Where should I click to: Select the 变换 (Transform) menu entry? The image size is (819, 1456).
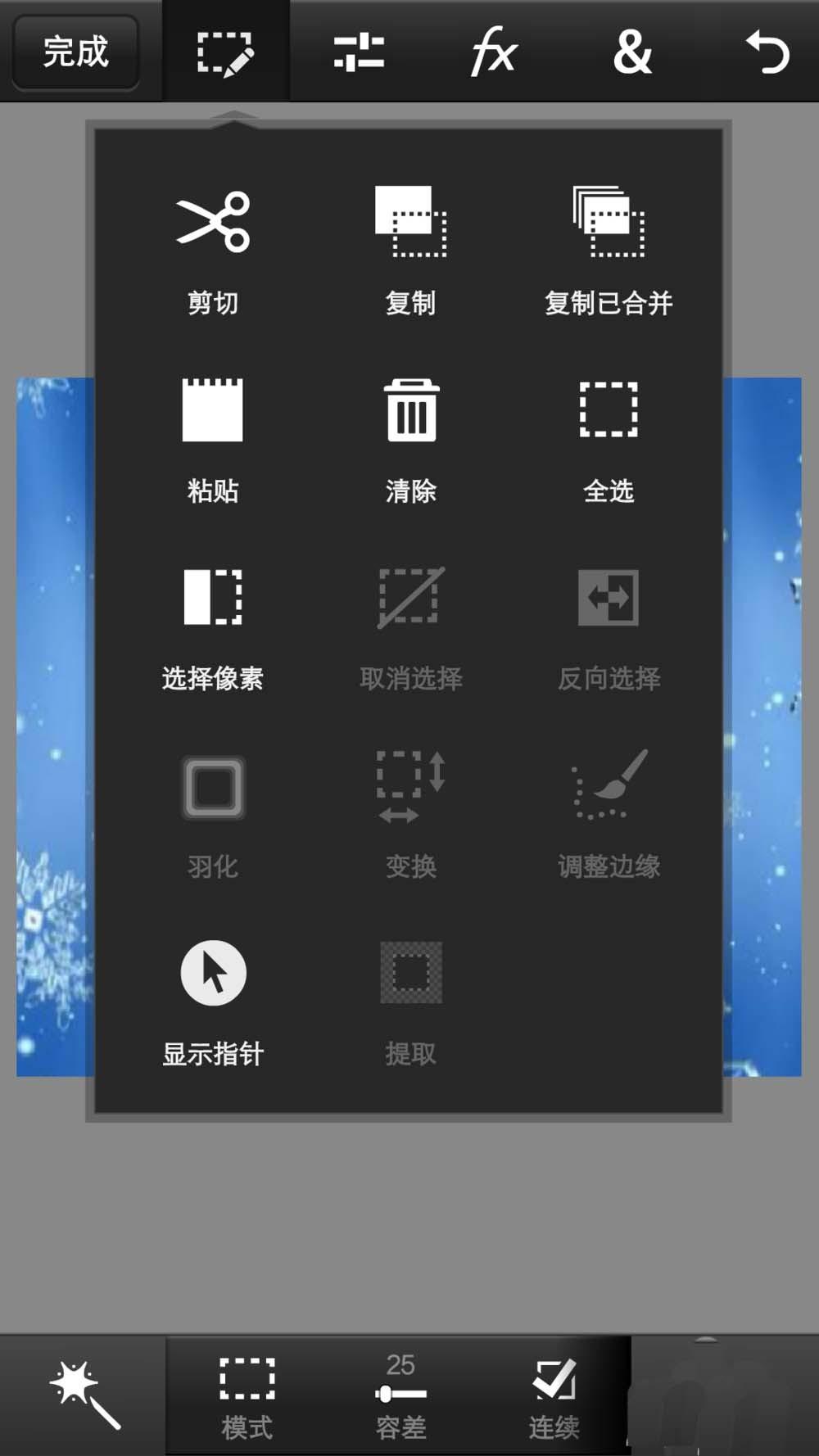pos(409,786)
